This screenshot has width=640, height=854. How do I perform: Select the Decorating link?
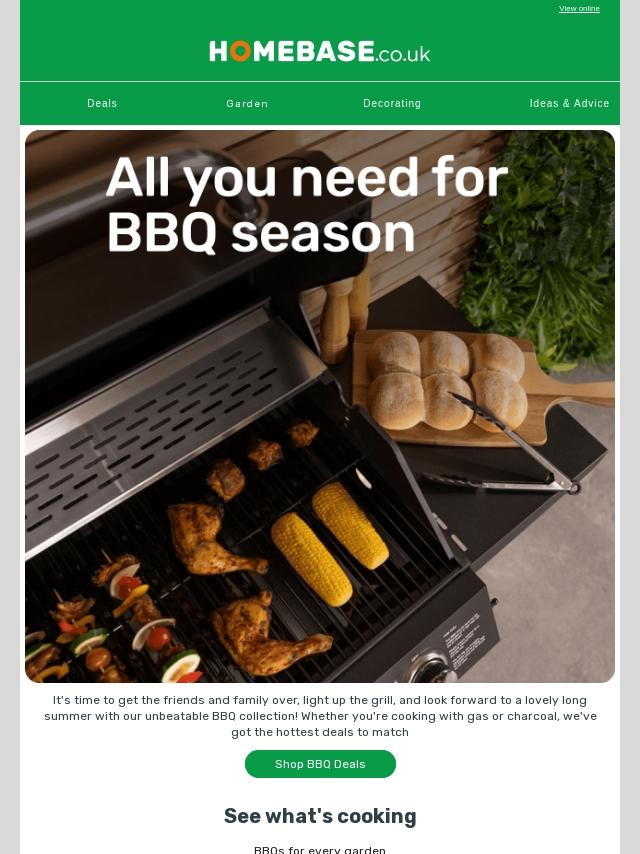click(x=392, y=103)
